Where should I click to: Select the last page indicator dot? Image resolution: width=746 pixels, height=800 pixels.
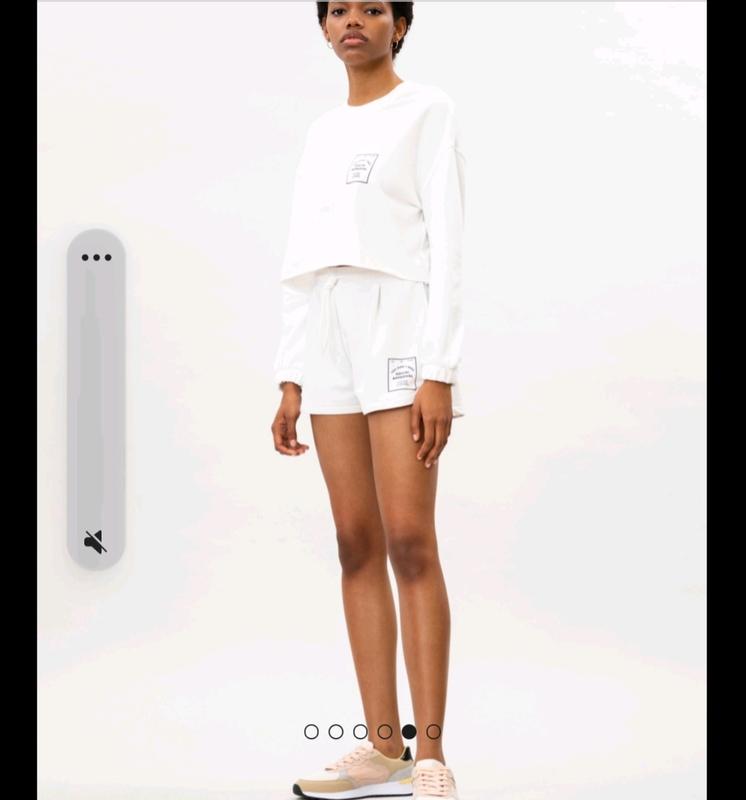click(433, 732)
